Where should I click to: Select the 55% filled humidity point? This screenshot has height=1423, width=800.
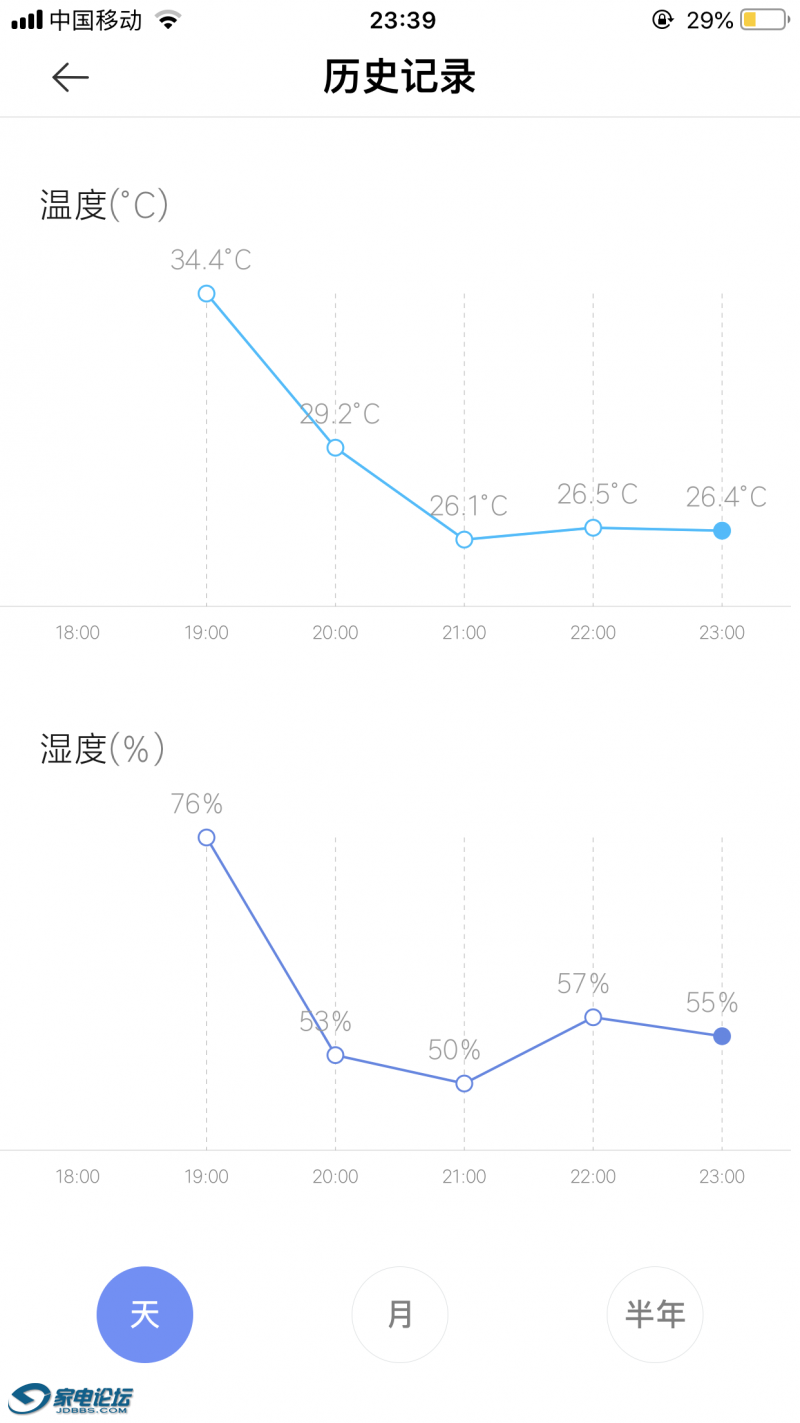coord(722,1037)
